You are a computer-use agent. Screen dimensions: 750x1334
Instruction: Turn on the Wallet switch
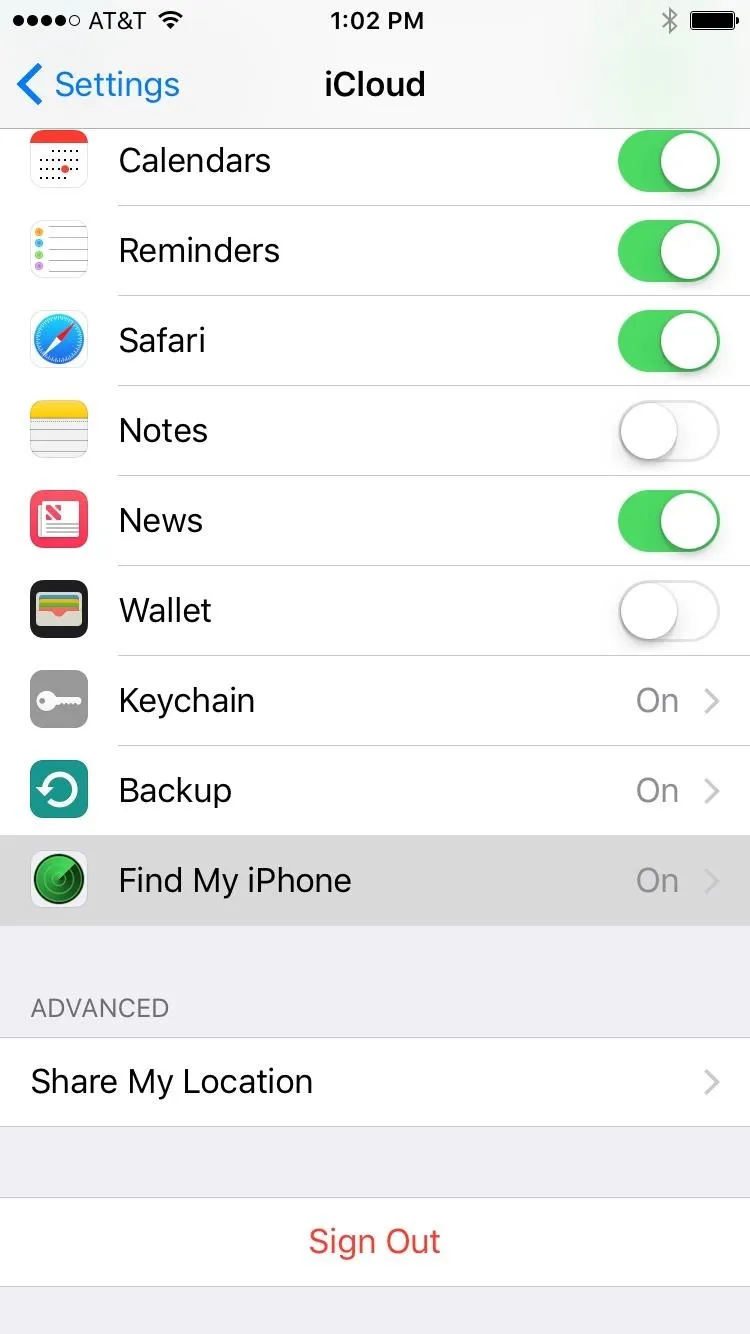pyautogui.click(x=669, y=611)
